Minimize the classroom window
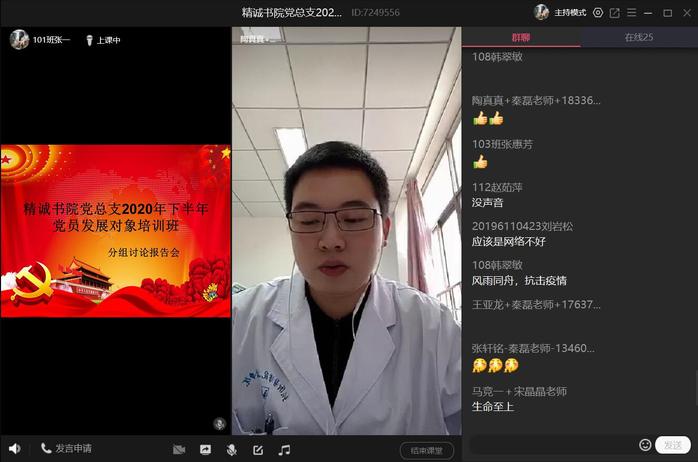Viewport: 698px width, 462px height. tap(649, 13)
